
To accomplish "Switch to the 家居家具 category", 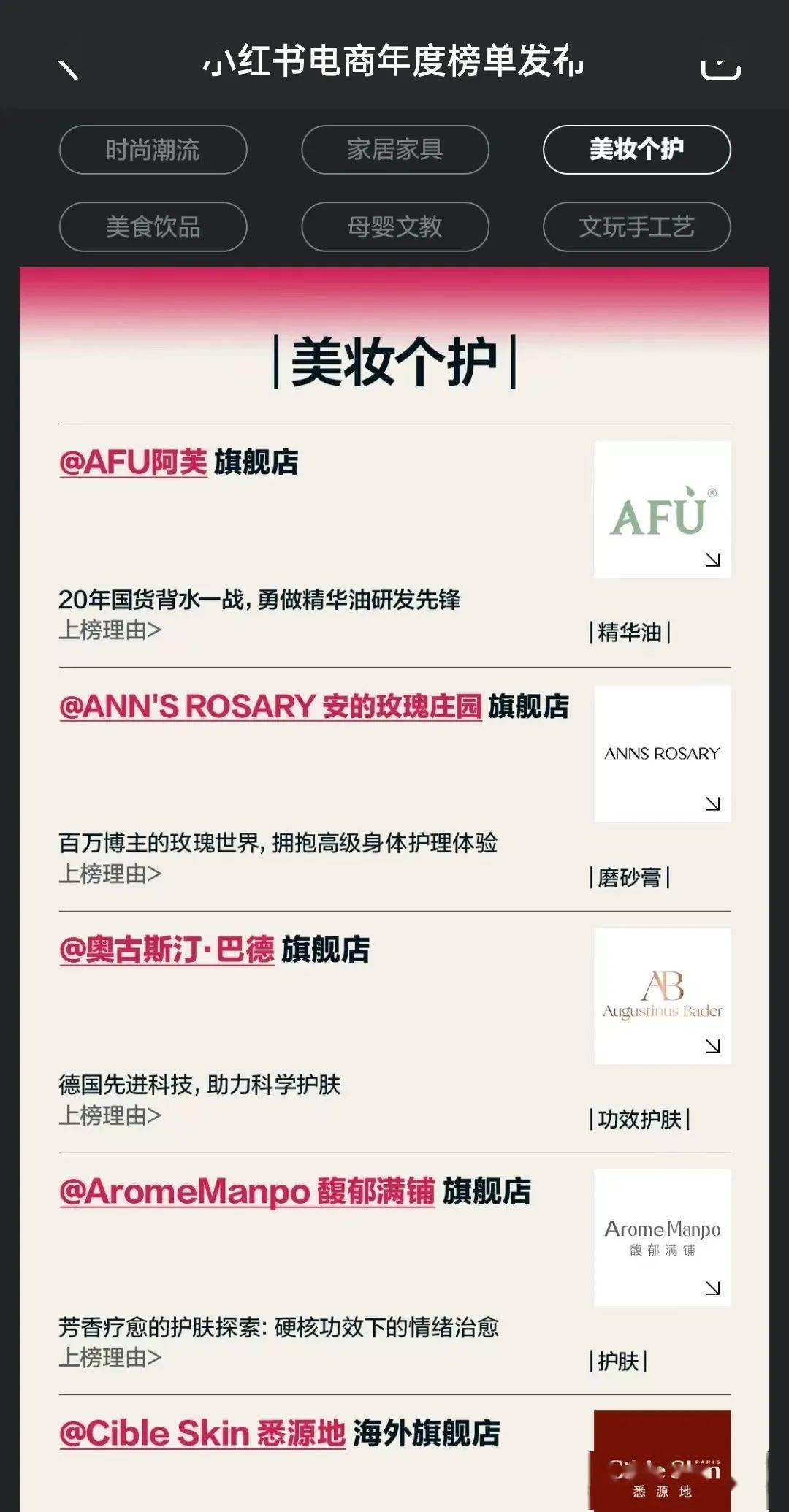I will click(394, 150).
